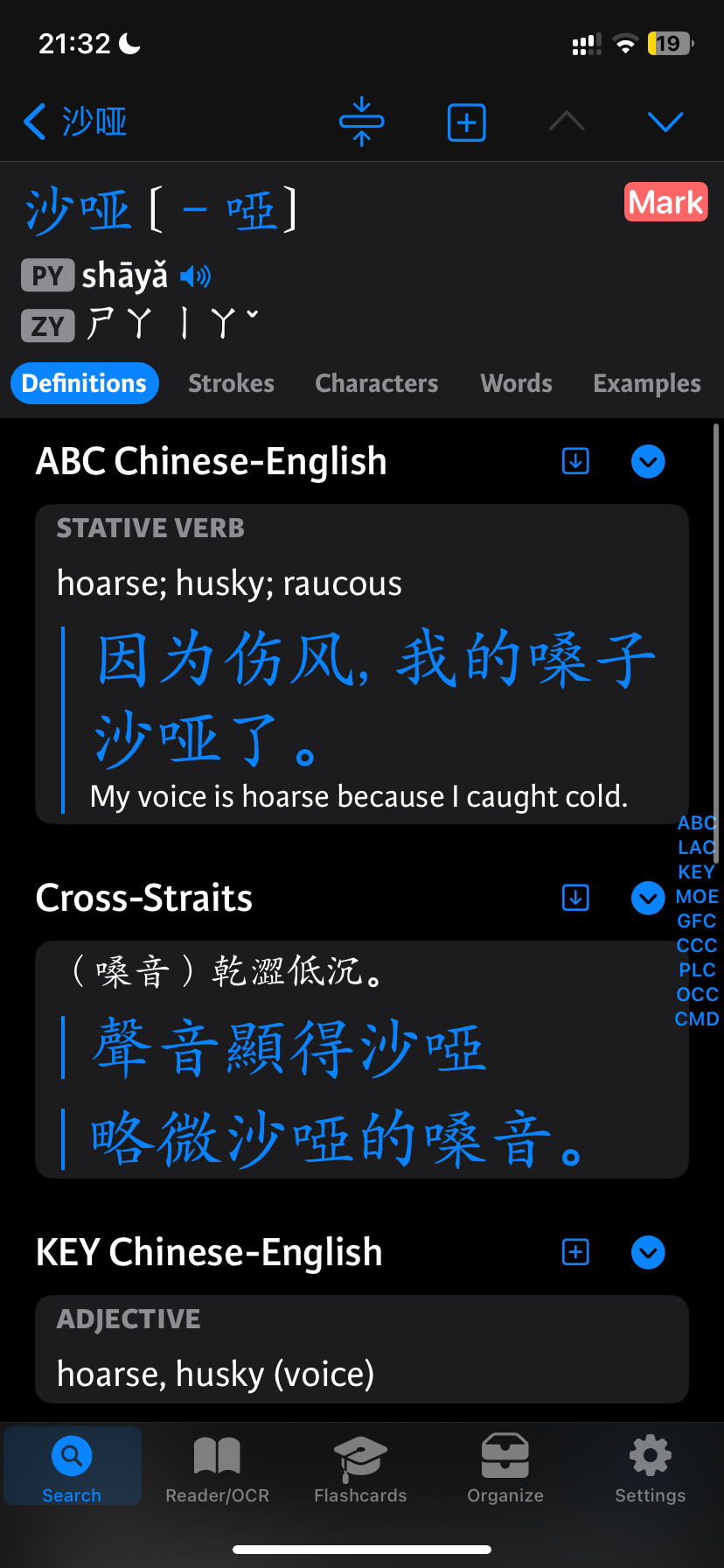Select the Definitions tab
The height and width of the screenshot is (1568, 724).
(x=84, y=383)
